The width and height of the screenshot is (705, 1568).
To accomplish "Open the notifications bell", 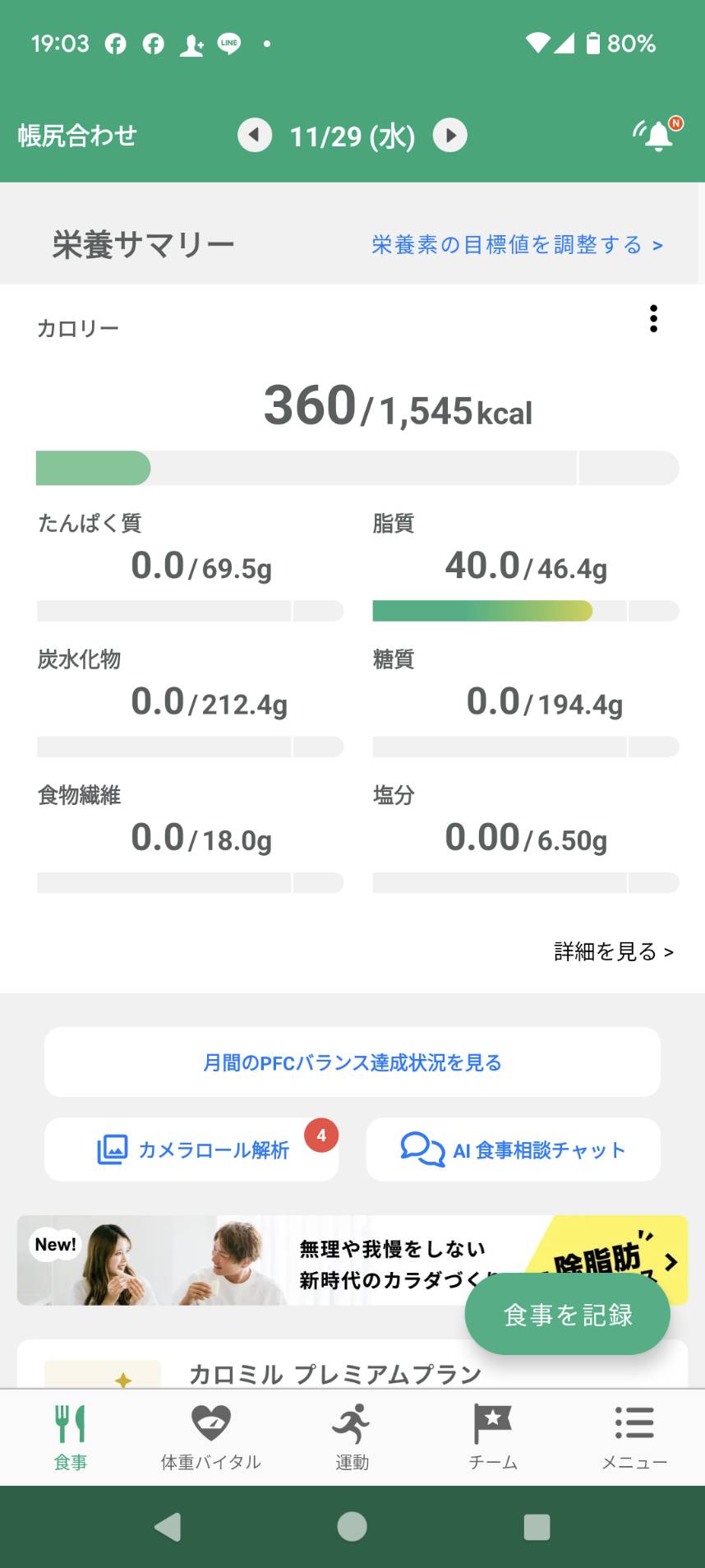I will click(658, 134).
